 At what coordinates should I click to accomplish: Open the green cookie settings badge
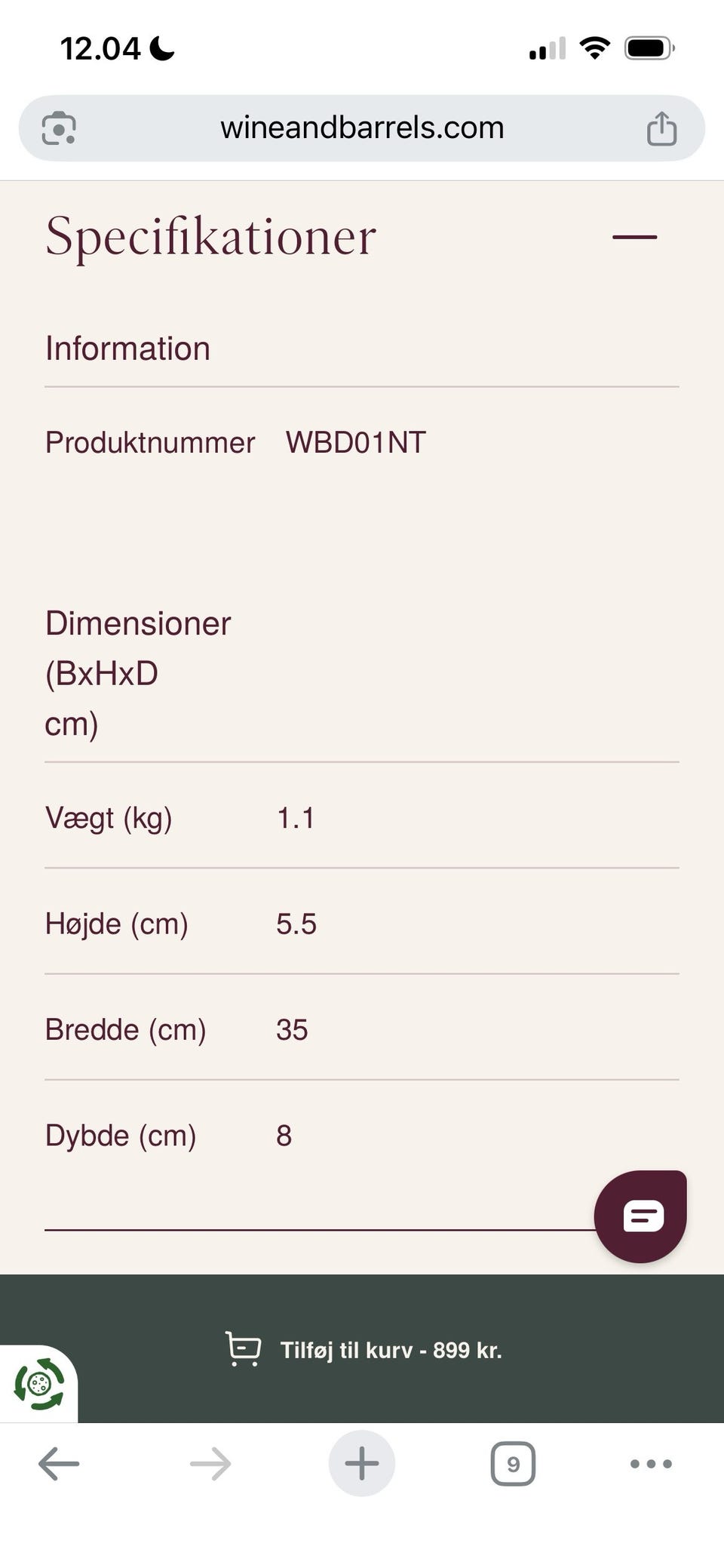point(38,1384)
